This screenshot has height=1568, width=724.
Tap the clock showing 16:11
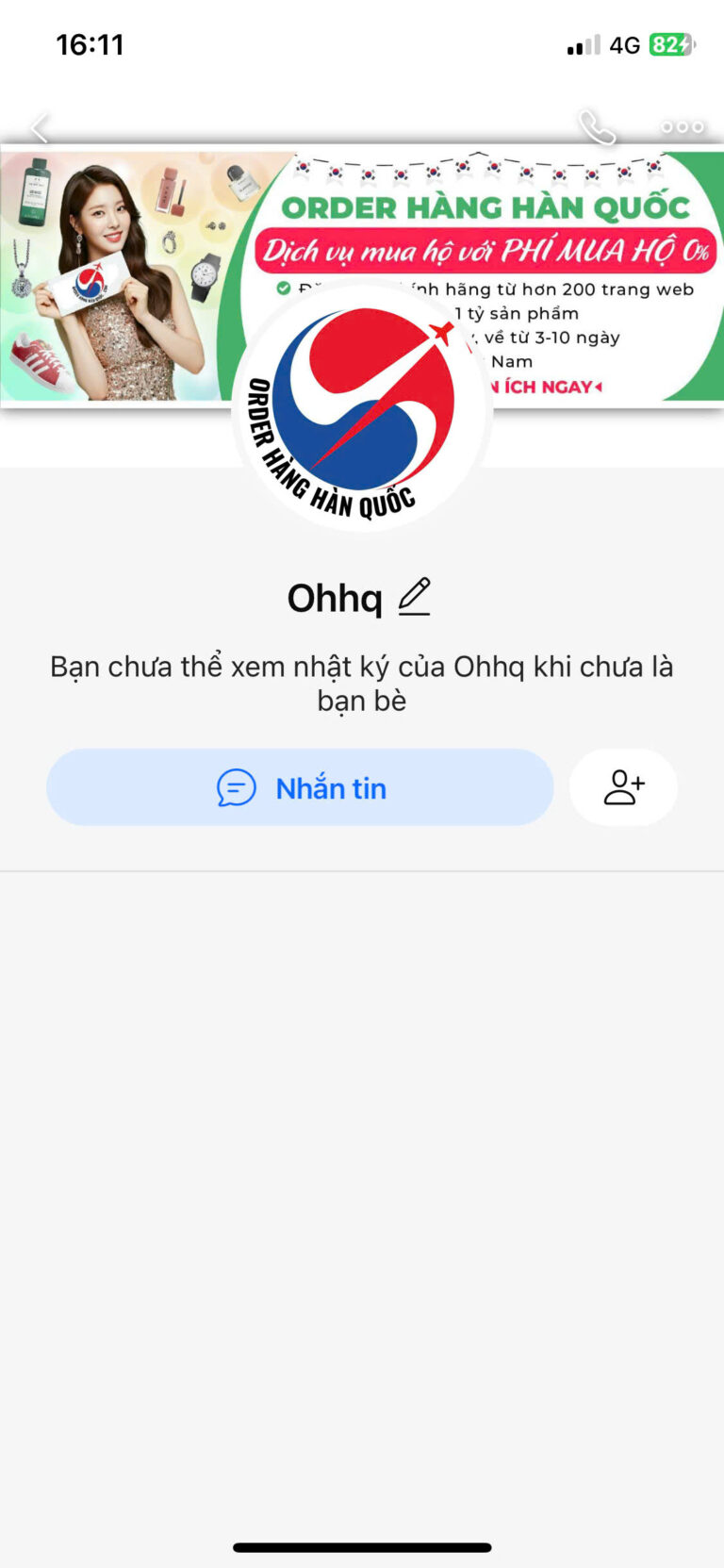coord(90,43)
